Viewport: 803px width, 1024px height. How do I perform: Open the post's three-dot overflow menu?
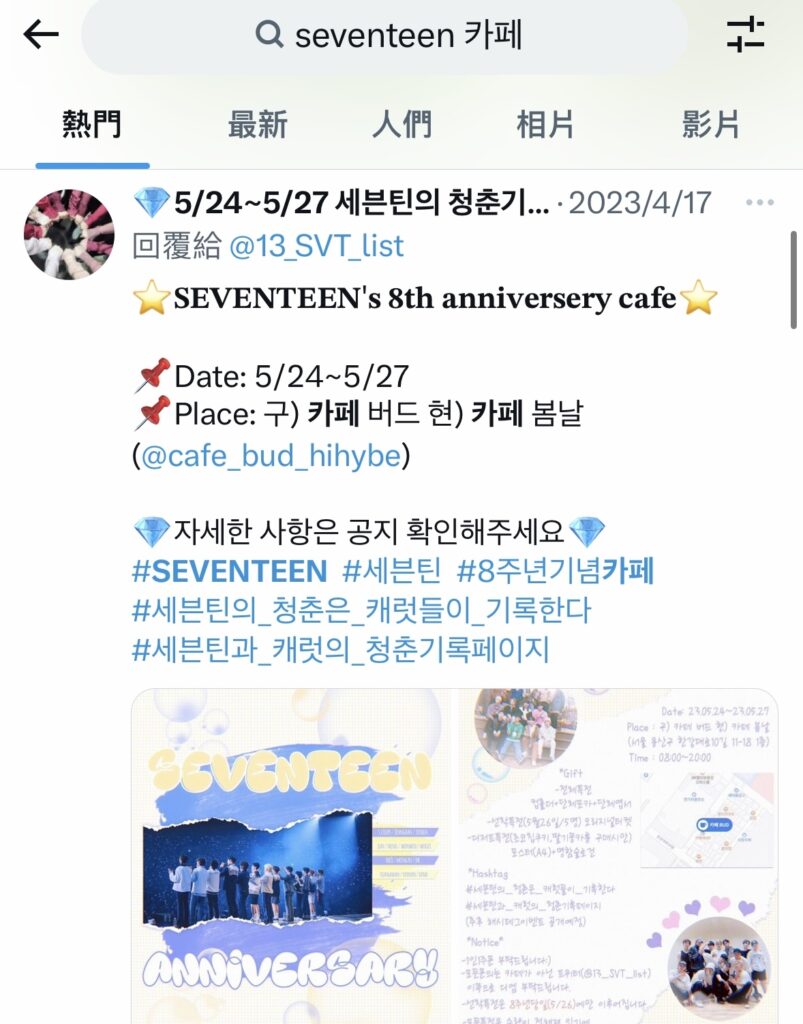click(x=760, y=203)
